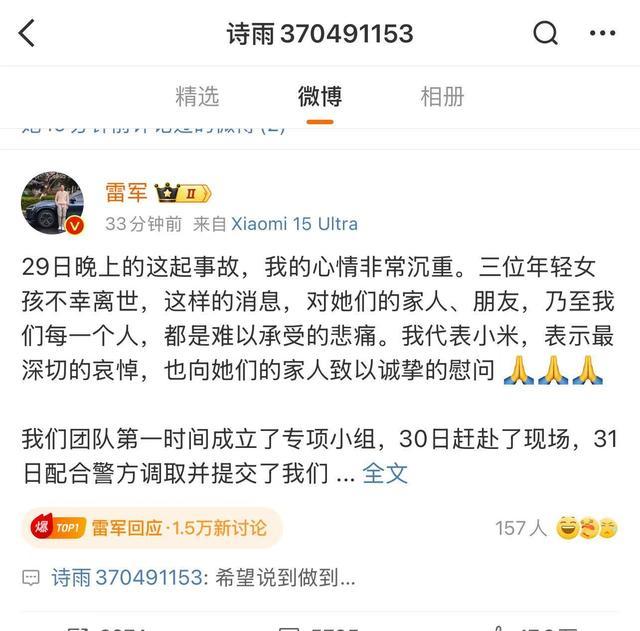Go back using the top-left arrow
Viewport: 640px width, 631px height.
coord(28,34)
